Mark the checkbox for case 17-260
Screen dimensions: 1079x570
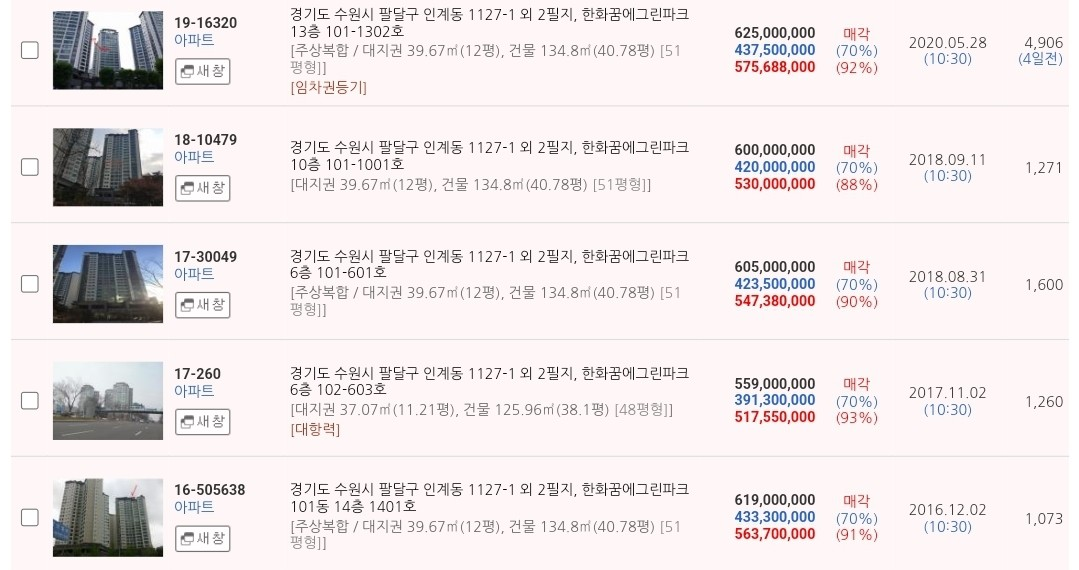tap(30, 401)
